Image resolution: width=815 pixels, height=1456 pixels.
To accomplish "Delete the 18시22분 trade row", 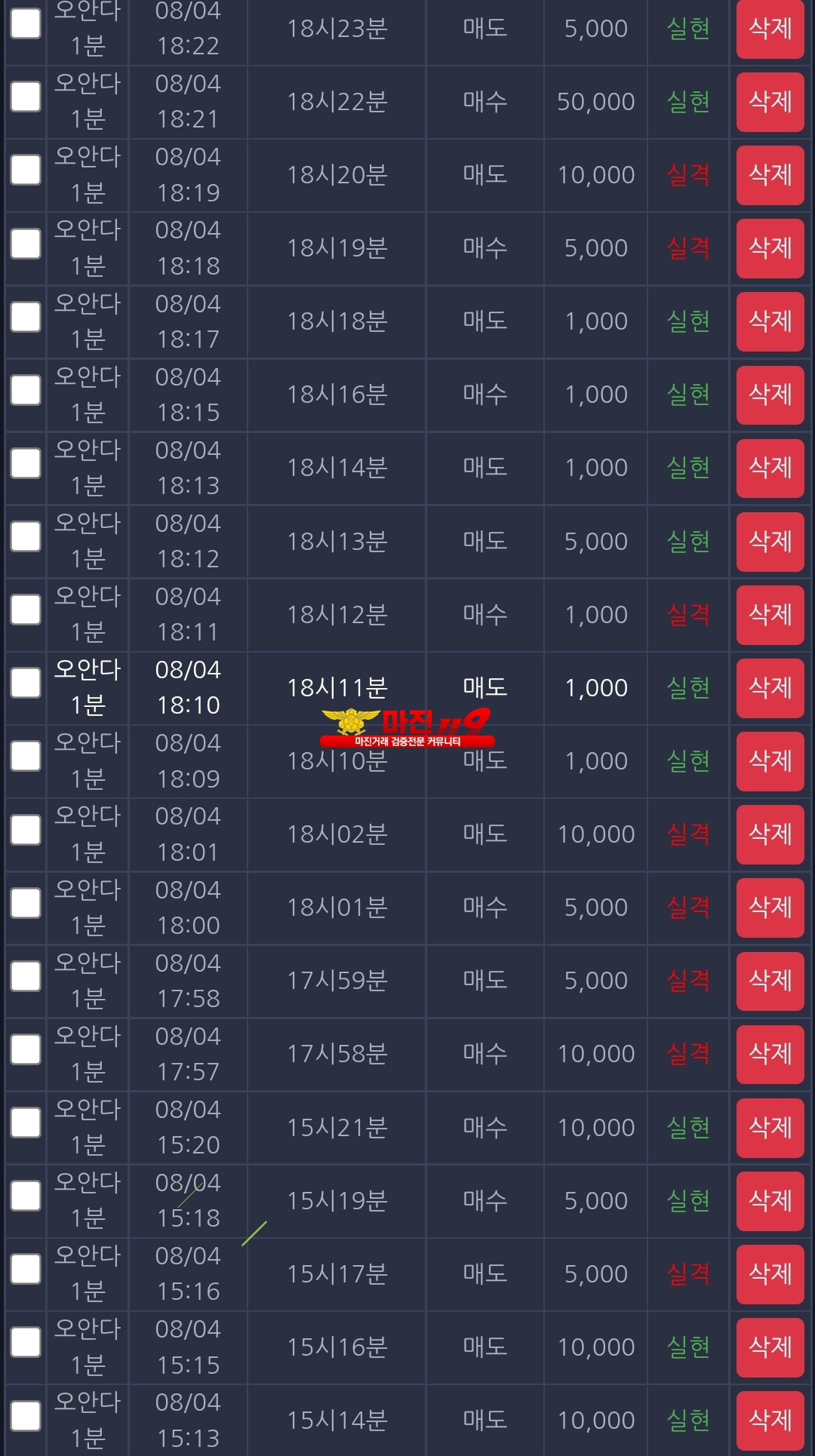I will tap(770, 102).
